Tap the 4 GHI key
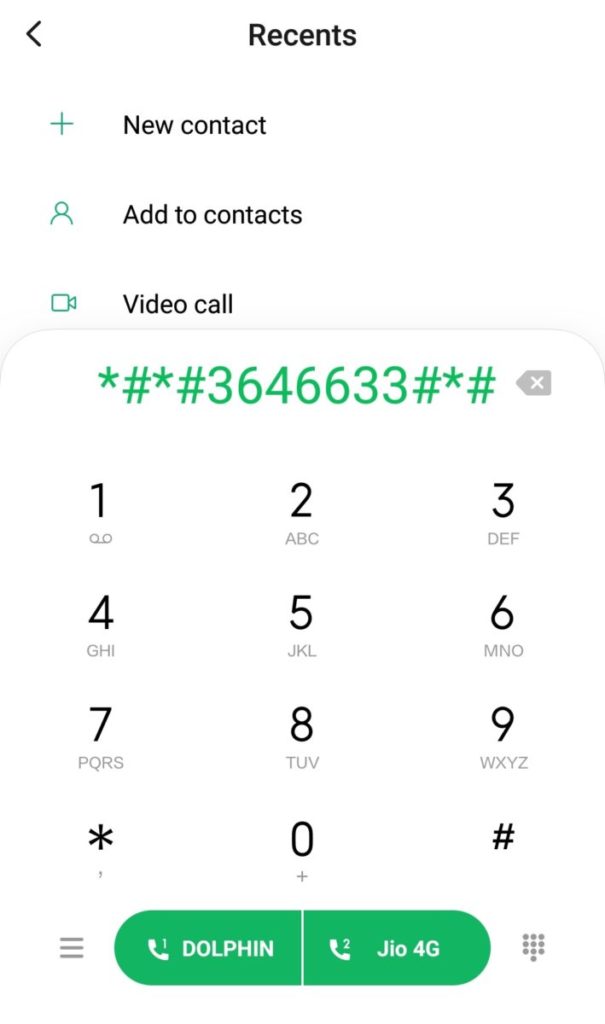The height and width of the screenshot is (1024, 605). point(100,621)
